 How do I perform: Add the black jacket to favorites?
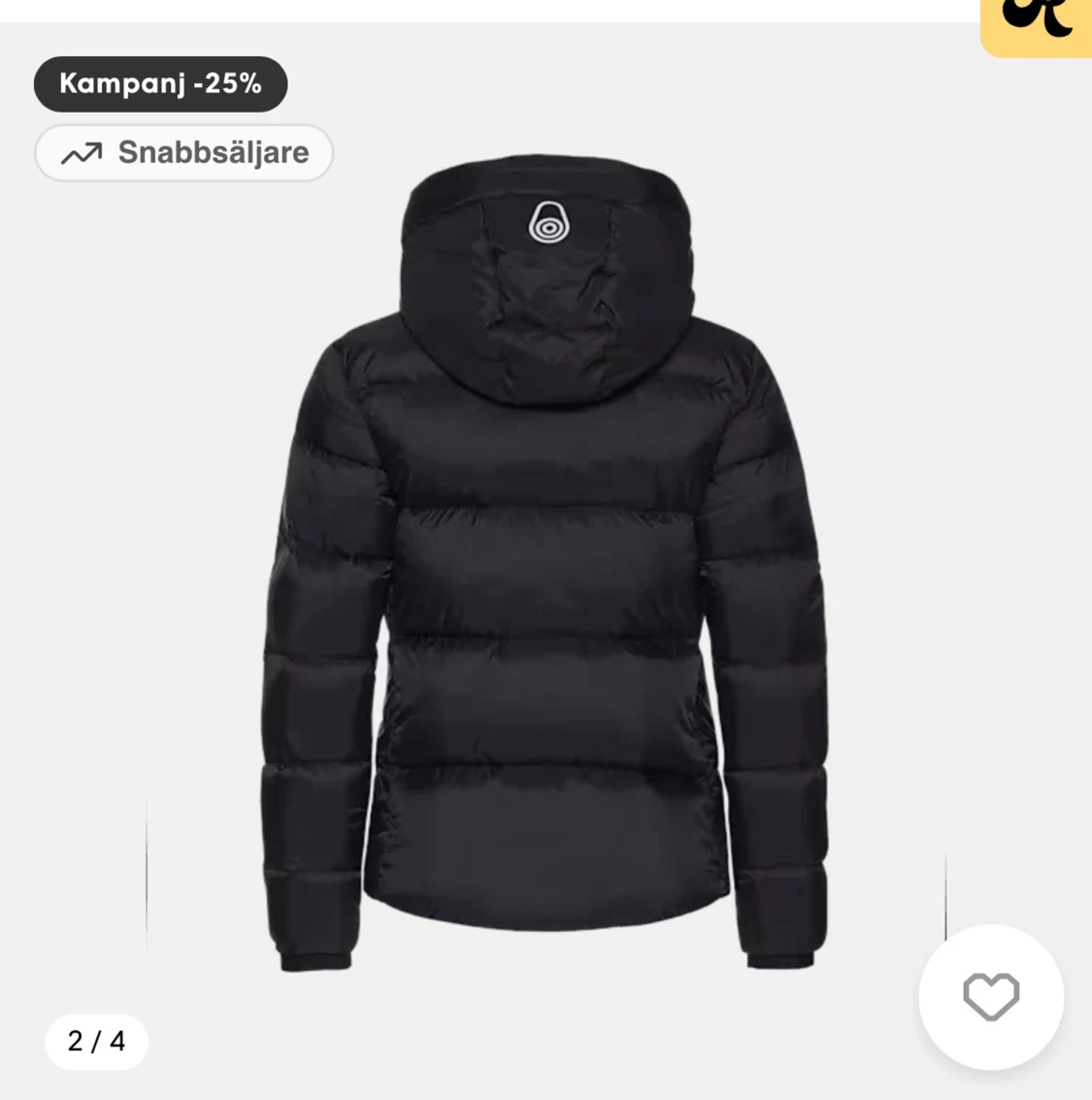[x=991, y=996]
